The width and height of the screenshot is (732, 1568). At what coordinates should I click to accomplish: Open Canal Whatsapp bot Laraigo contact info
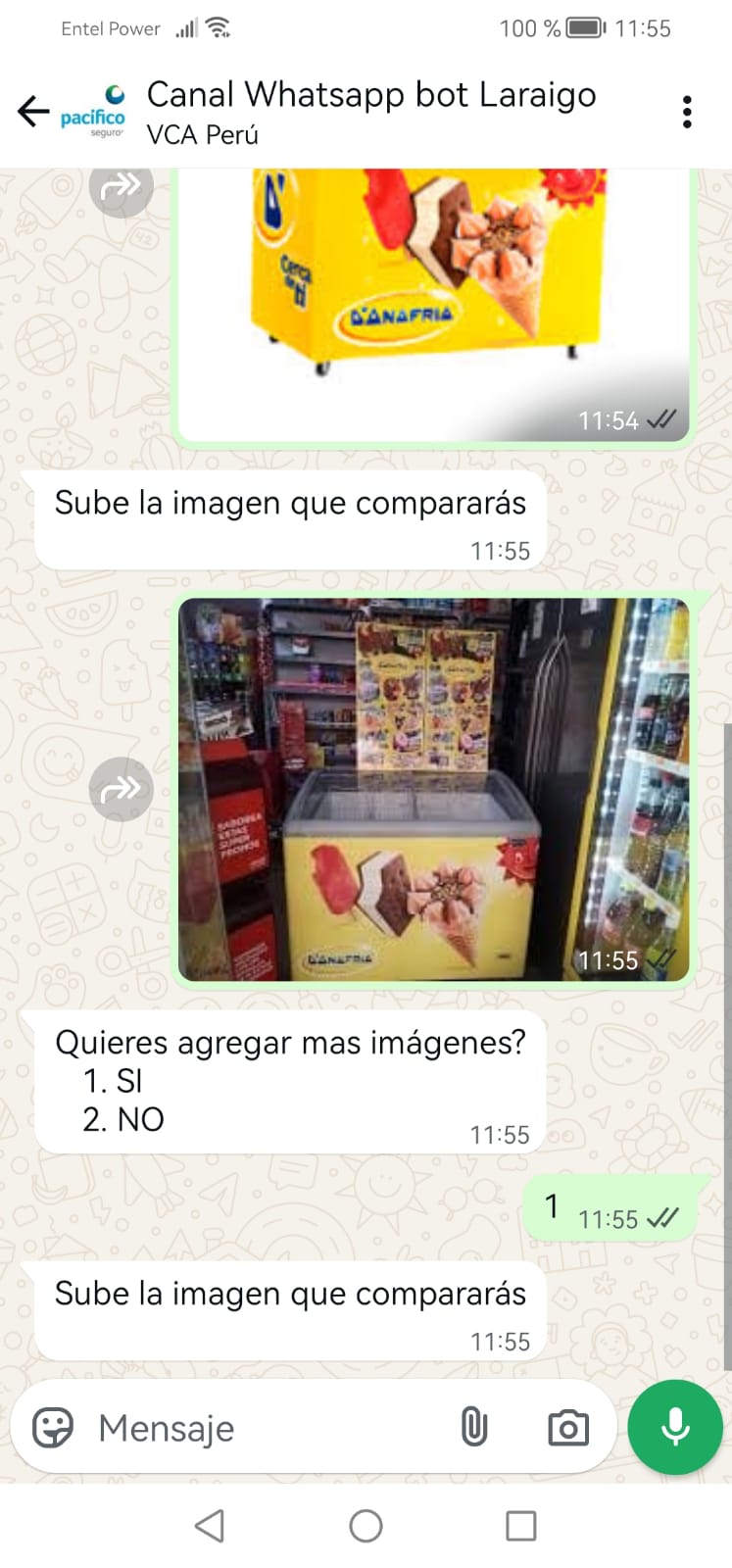pos(370,112)
